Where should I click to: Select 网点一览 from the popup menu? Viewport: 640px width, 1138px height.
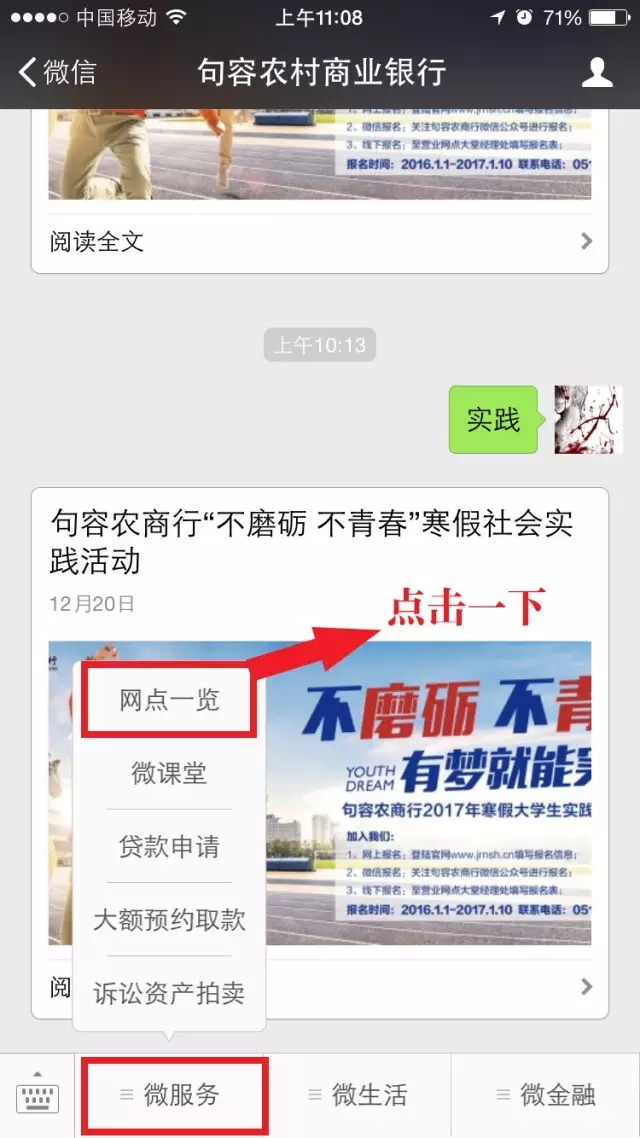169,700
